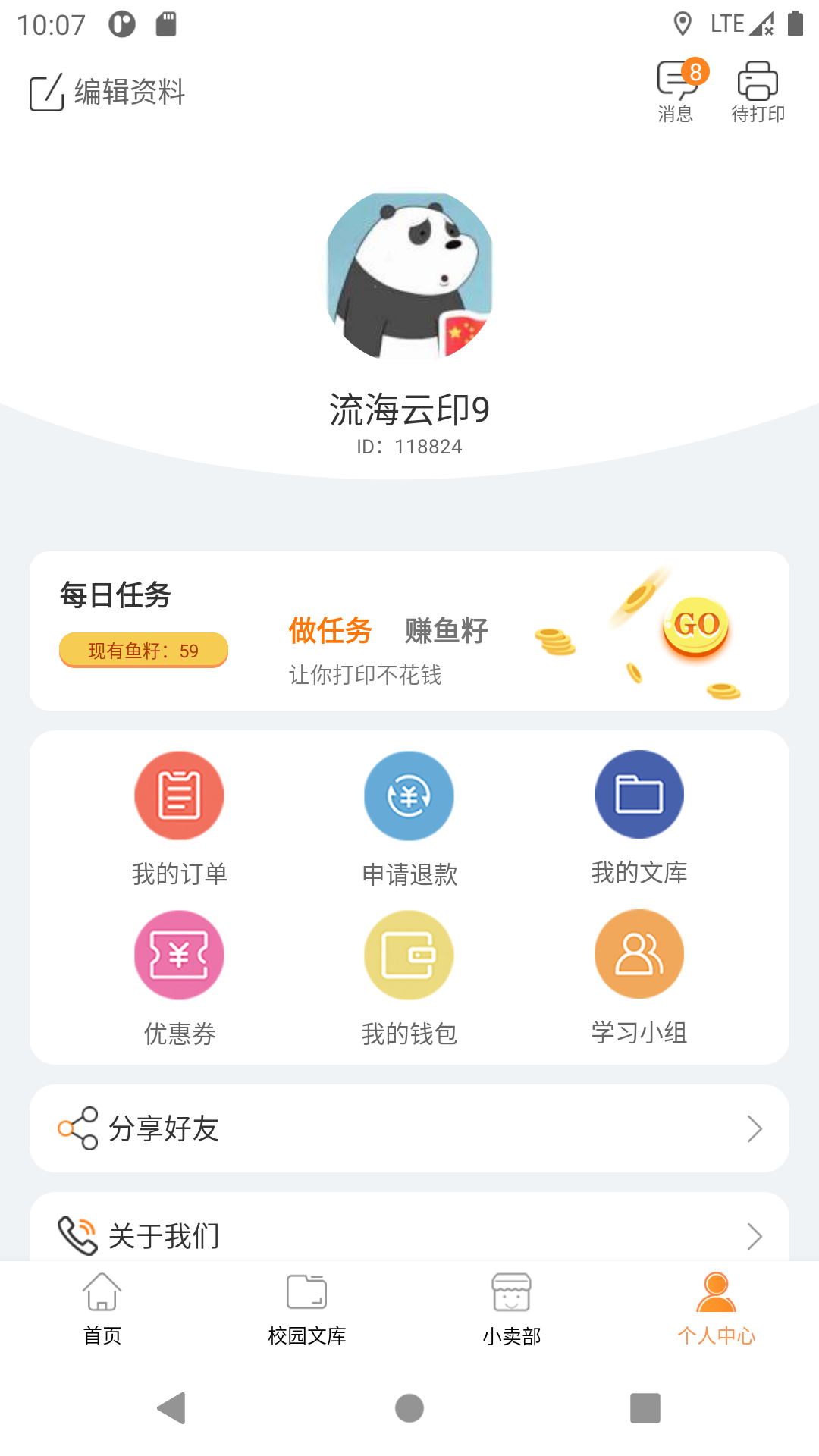819x1456 pixels.
Task: Open 编辑资料 to edit profile
Action: click(108, 93)
